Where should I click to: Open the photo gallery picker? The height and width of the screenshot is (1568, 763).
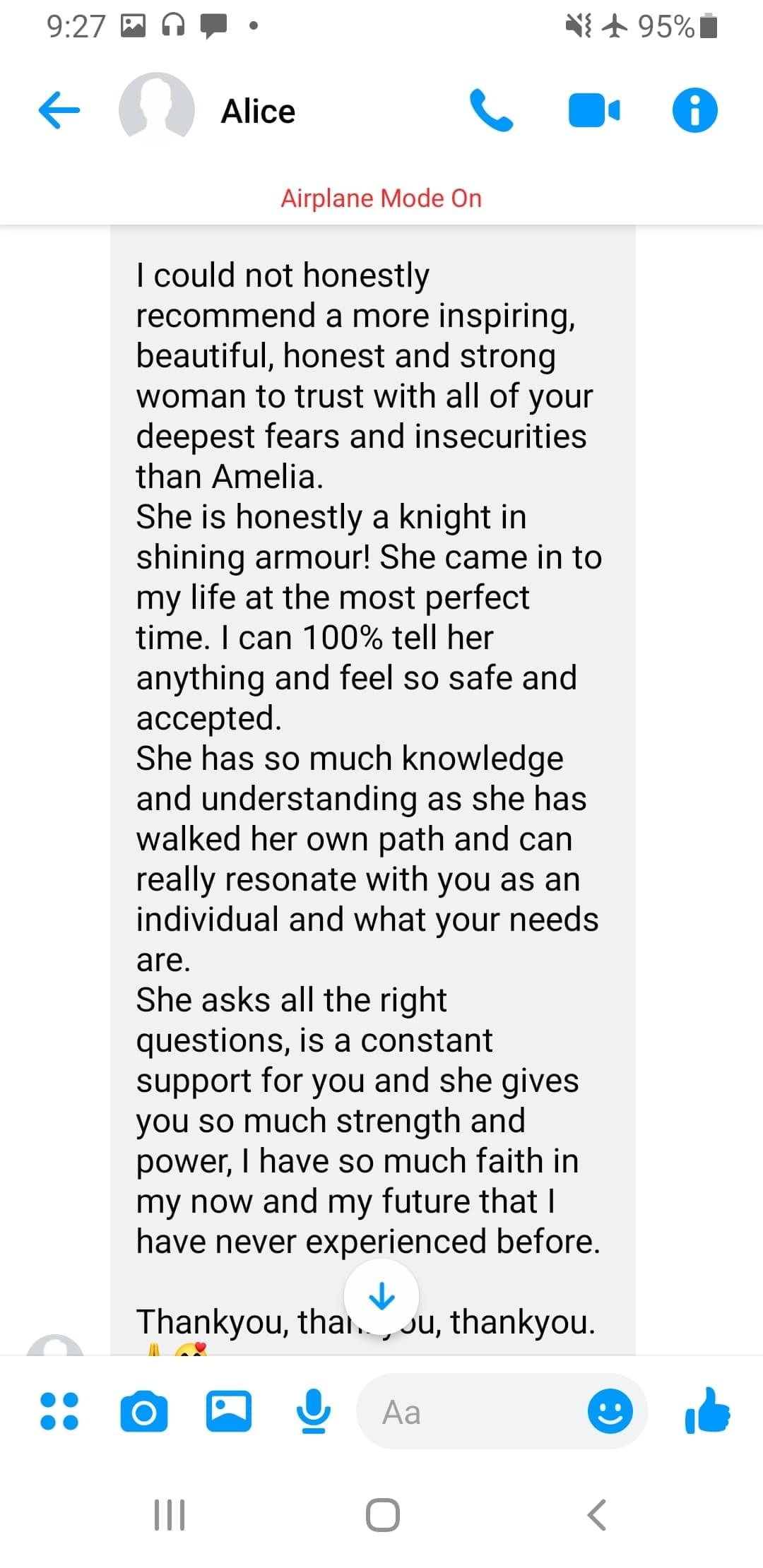pyautogui.click(x=228, y=1411)
